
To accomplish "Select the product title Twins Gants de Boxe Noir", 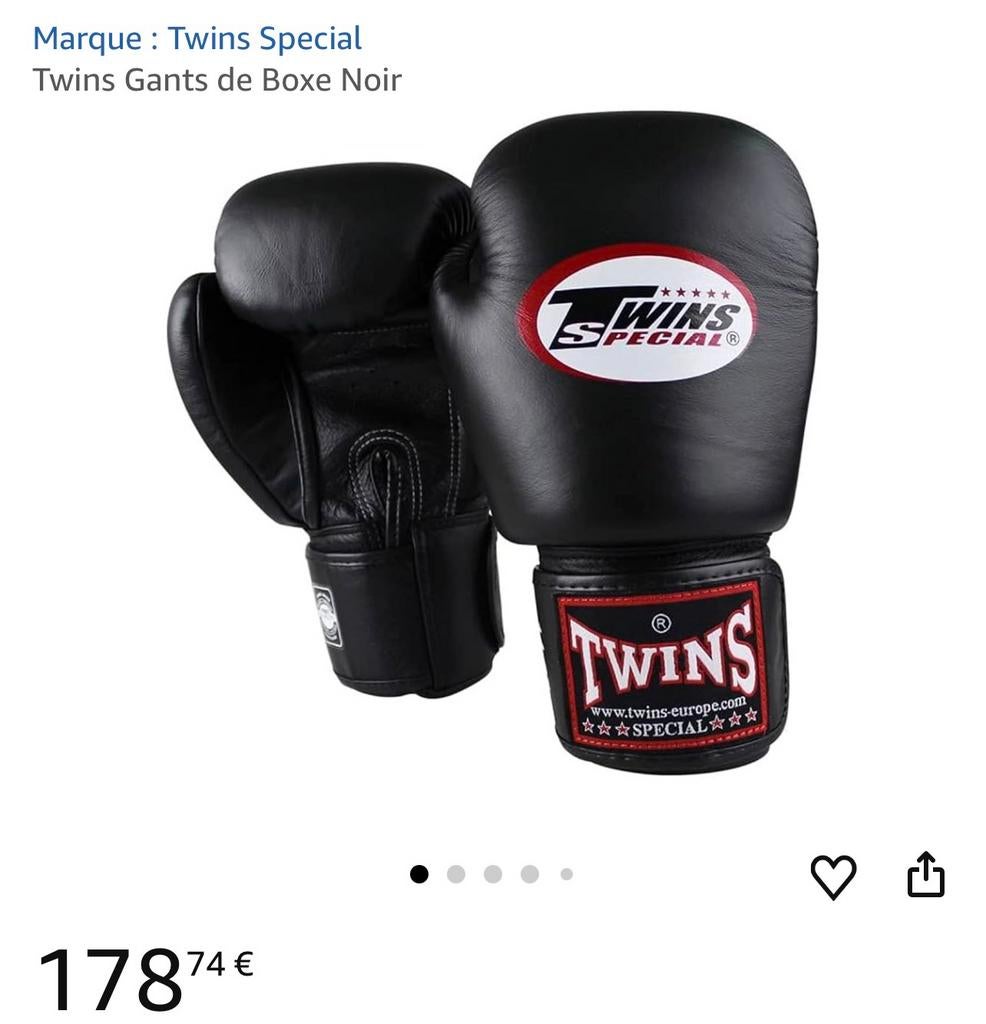I will (218, 80).
